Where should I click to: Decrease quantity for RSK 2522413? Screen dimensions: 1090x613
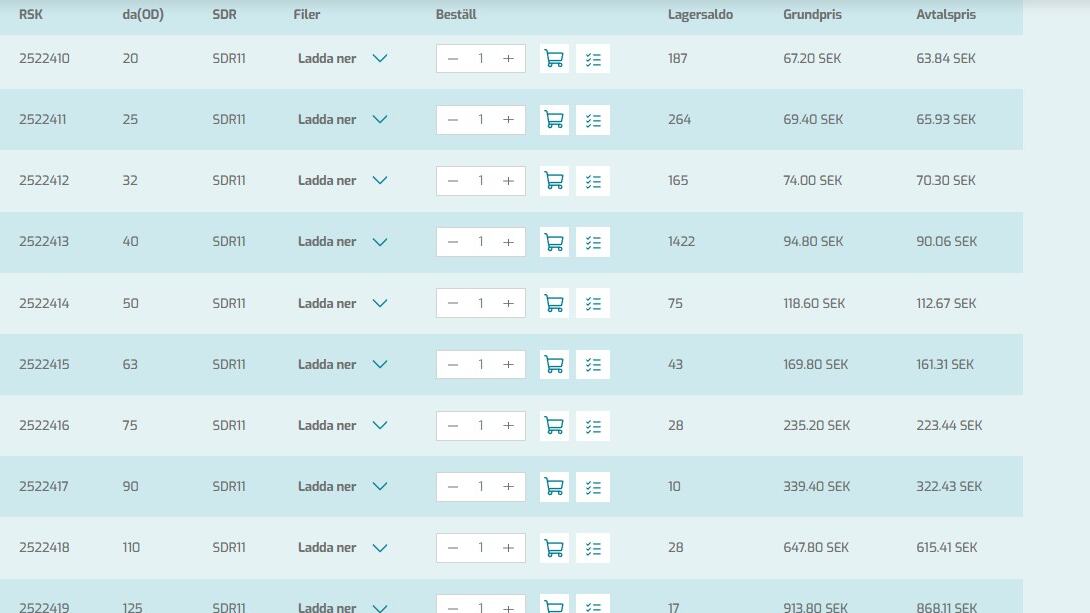click(453, 242)
